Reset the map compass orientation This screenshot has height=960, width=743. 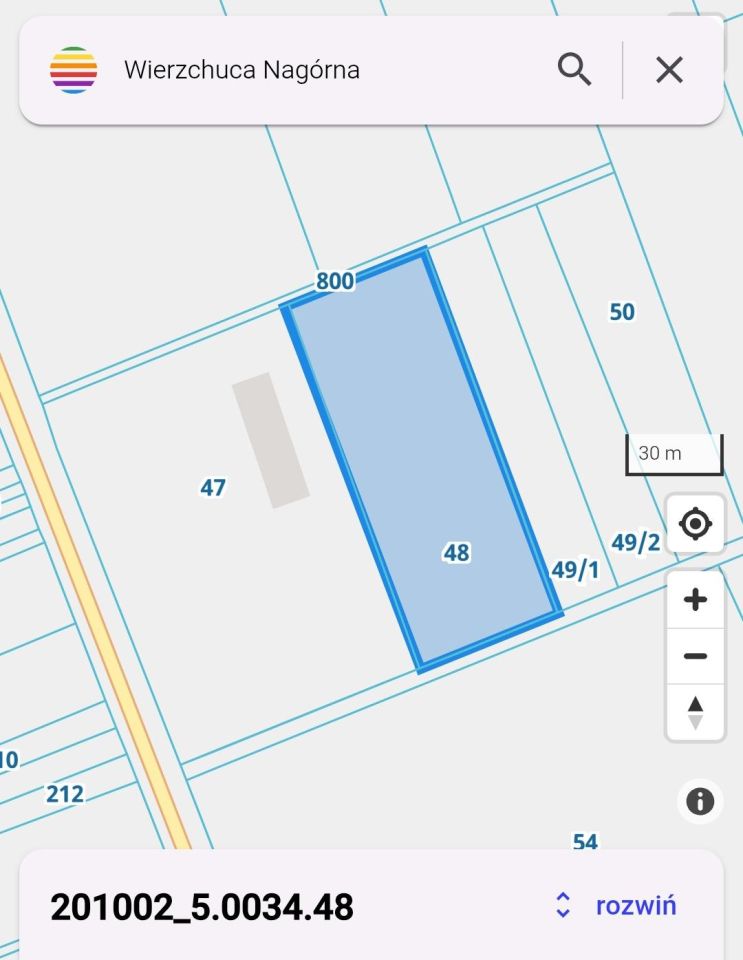(x=695, y=712)
